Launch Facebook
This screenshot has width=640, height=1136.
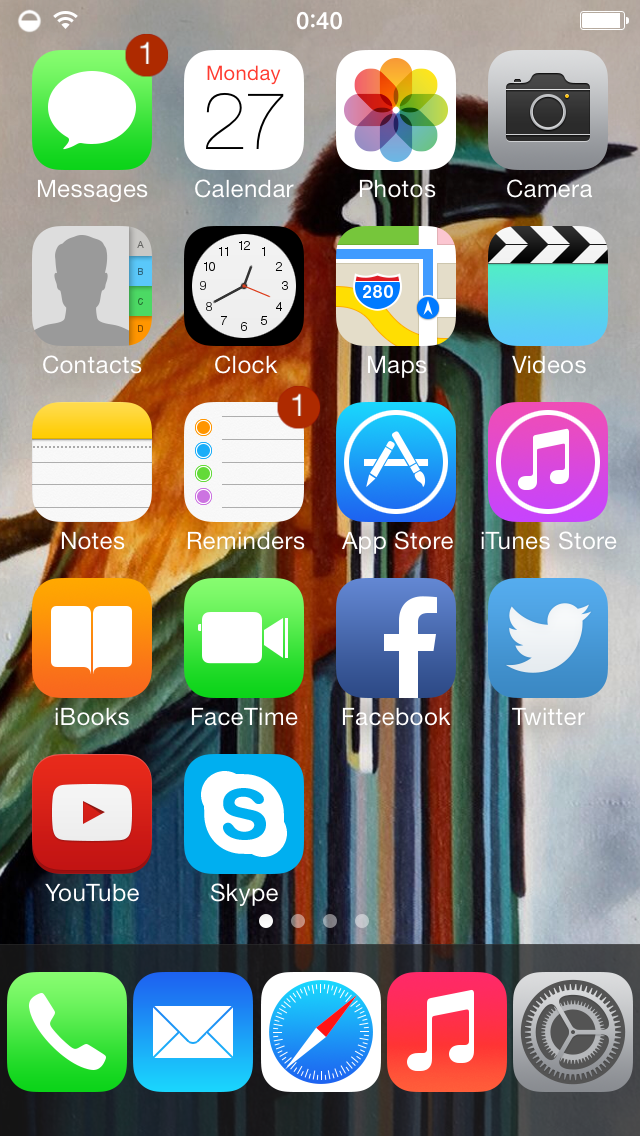tap(396, 638)
